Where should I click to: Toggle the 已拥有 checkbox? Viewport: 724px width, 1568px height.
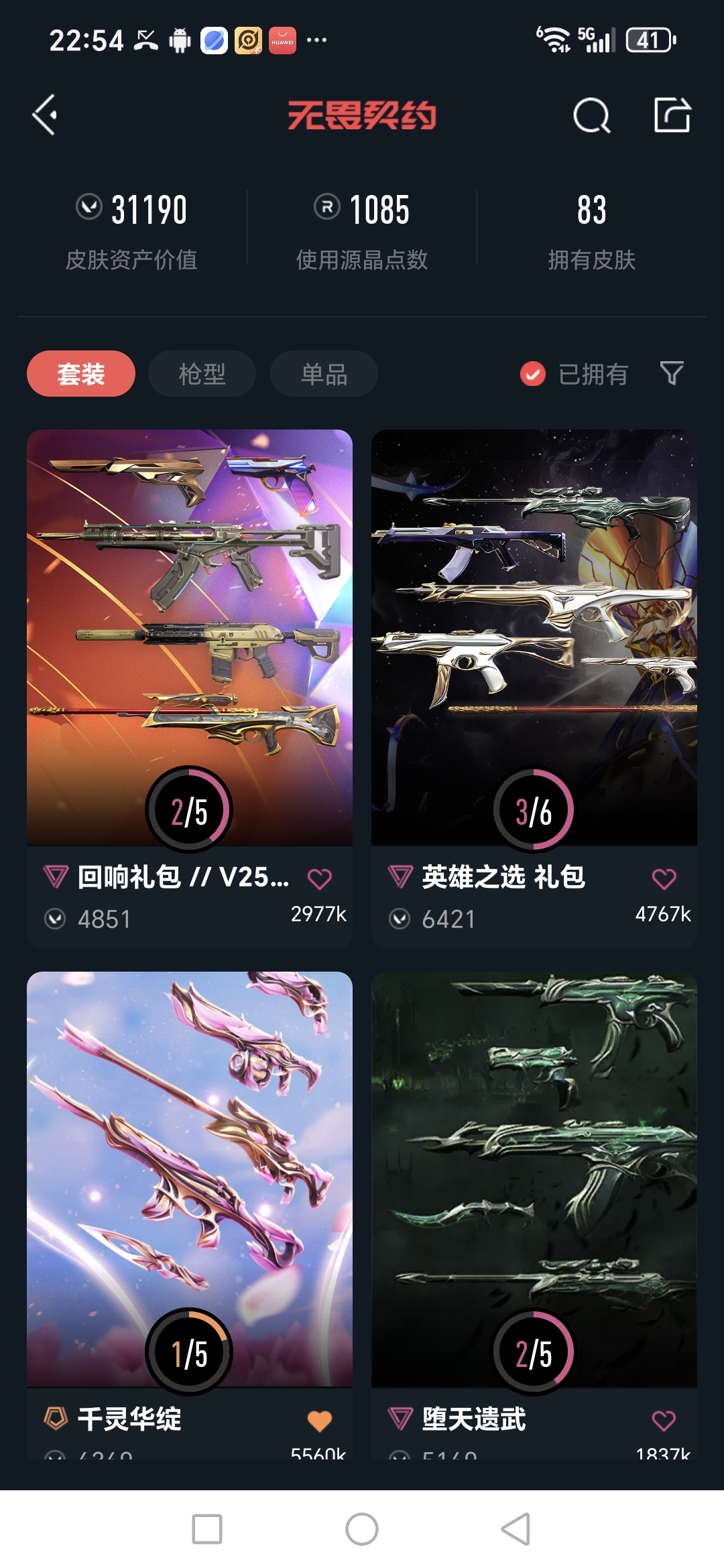pyautogui.click(x=533, y=374)
